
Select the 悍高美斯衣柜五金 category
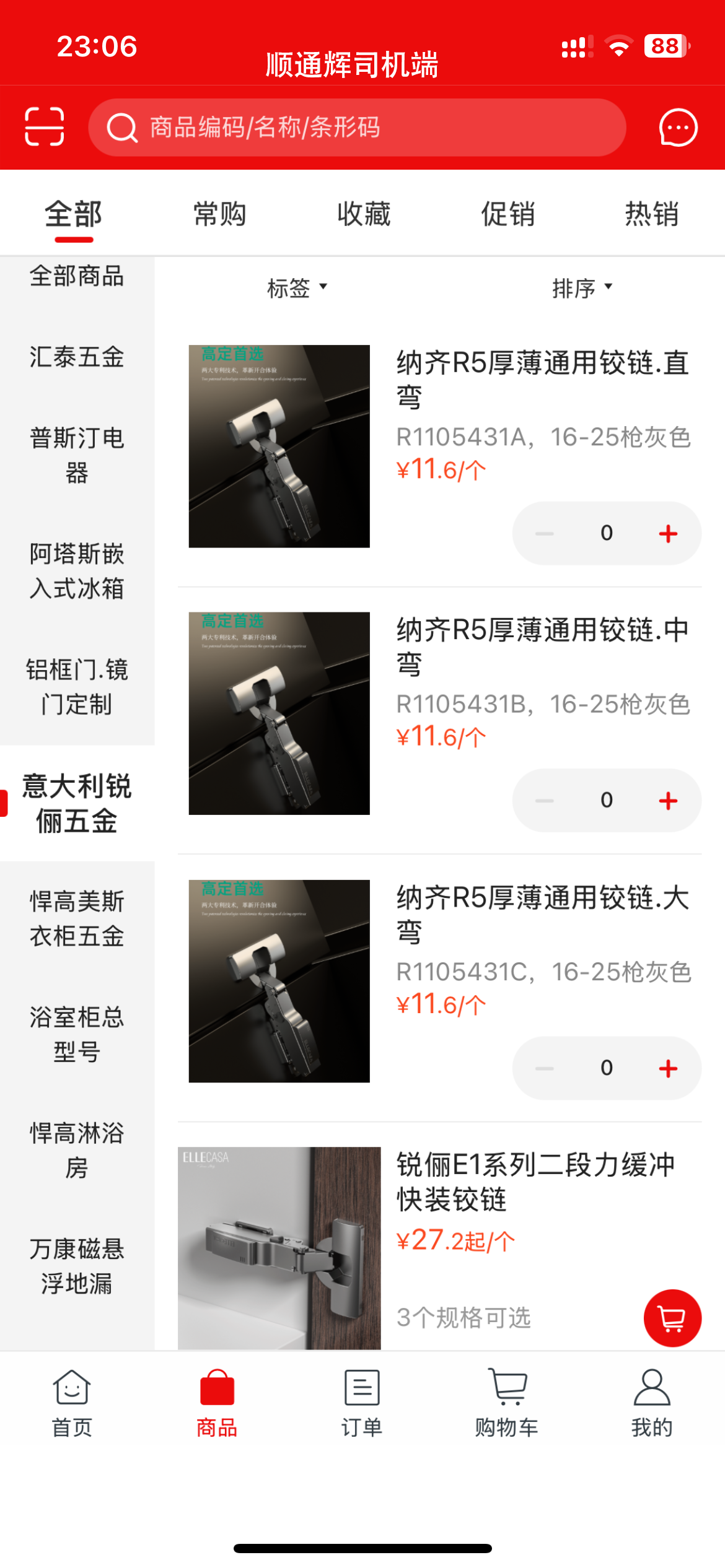[77, 919]
